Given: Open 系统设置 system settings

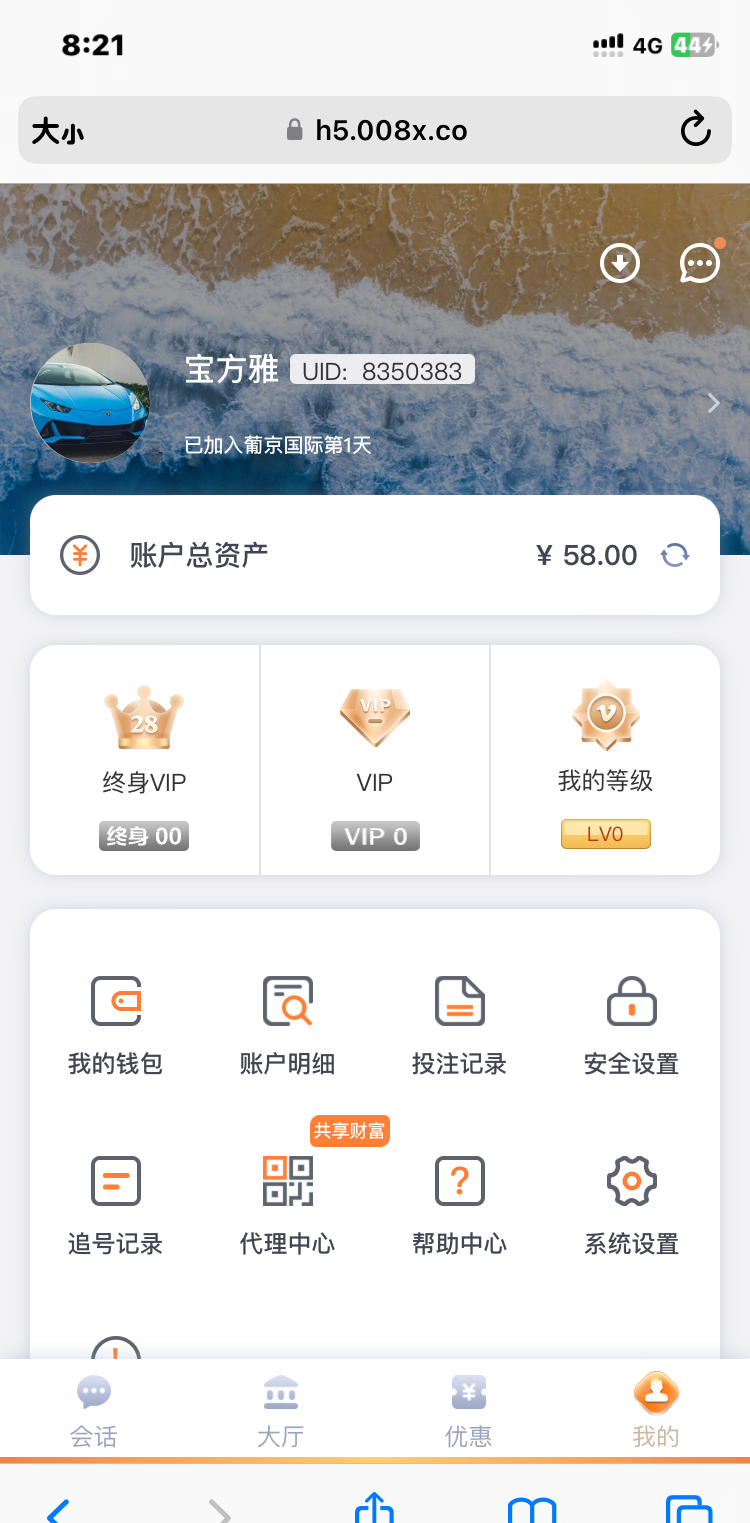Looking at the screenshot, I should click(632, 1204).
